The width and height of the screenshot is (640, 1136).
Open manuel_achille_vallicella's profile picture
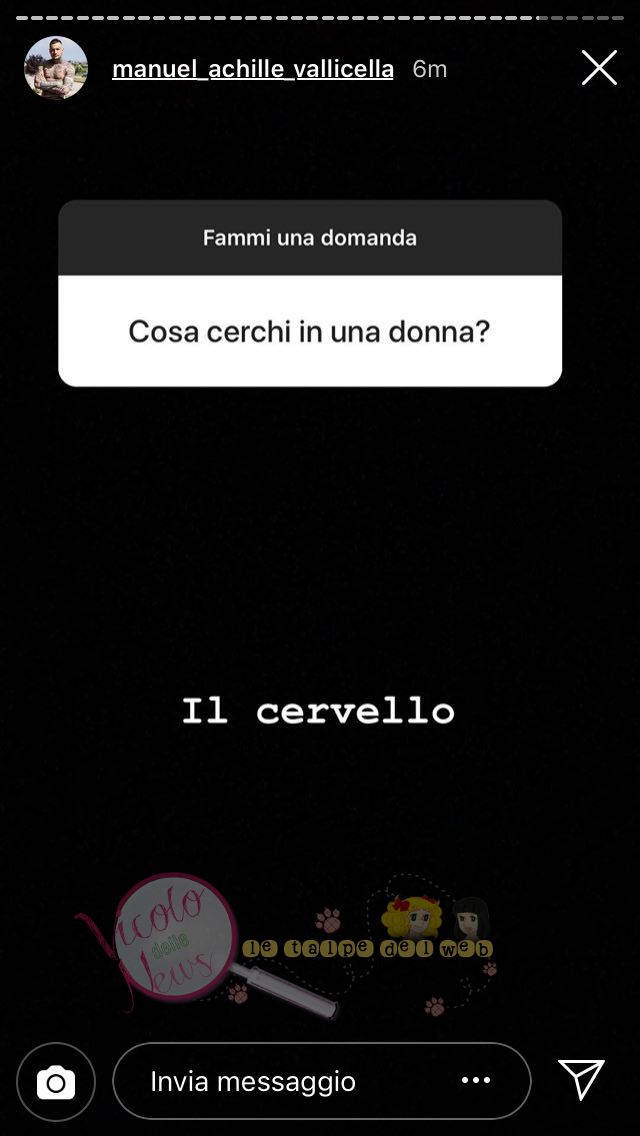(x=56, y=68)
